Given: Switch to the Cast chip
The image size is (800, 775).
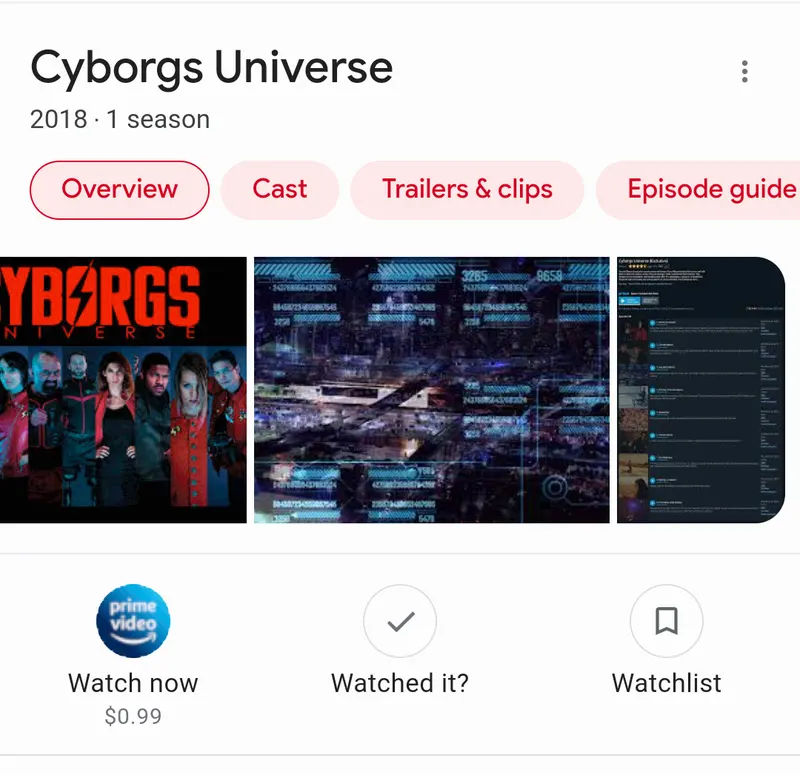Looking at the screenshot, I should tap(280, 189).
